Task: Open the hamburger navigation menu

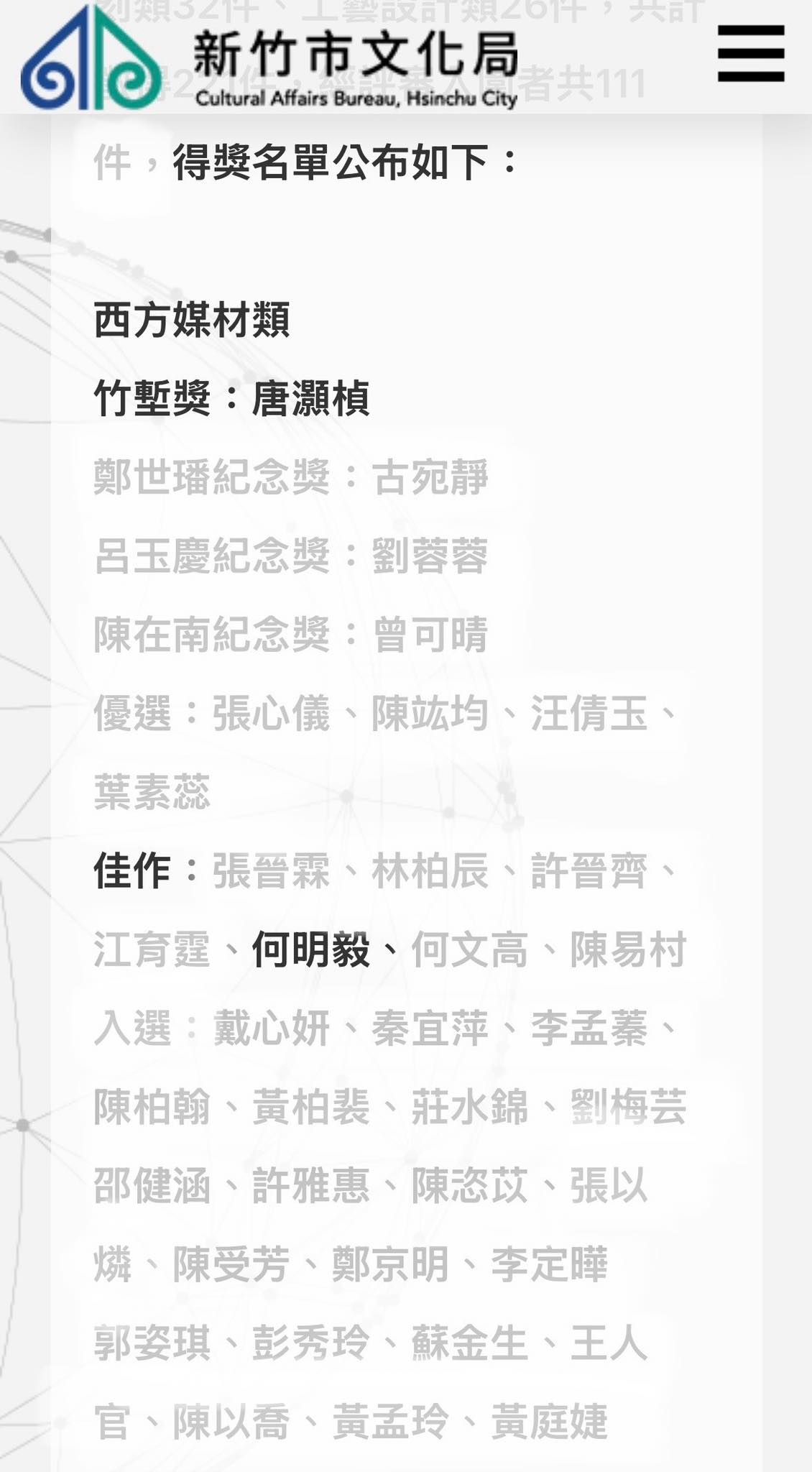Action: [751, 54]
